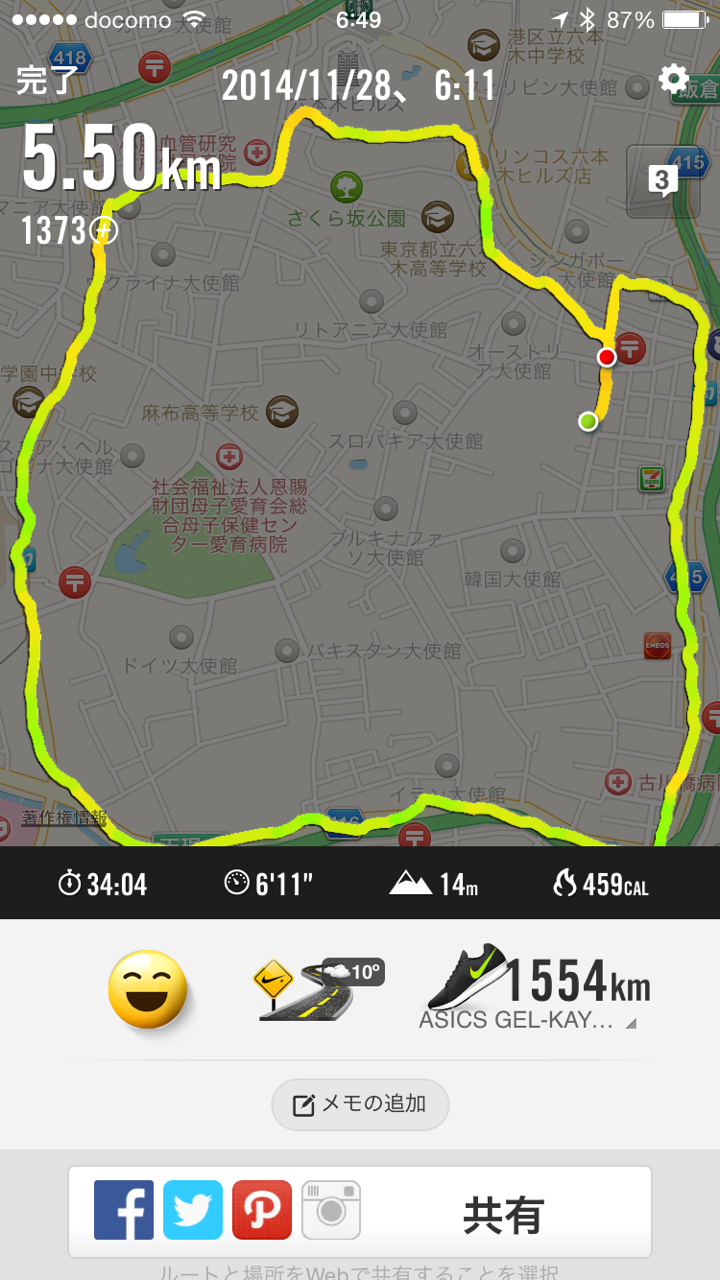This screenshot has height=1280, width=720.
Task: Open the 著作権情報 map copyright link
Action: tap(64, 819)
